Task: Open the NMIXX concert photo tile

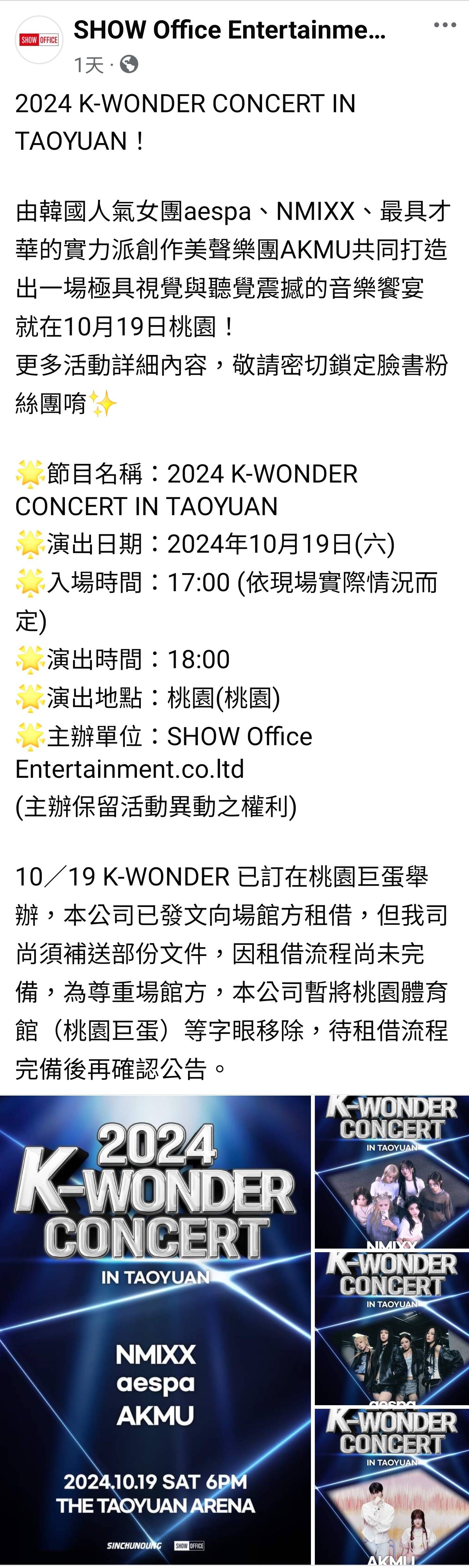Action: click(x=391, y=1172)
